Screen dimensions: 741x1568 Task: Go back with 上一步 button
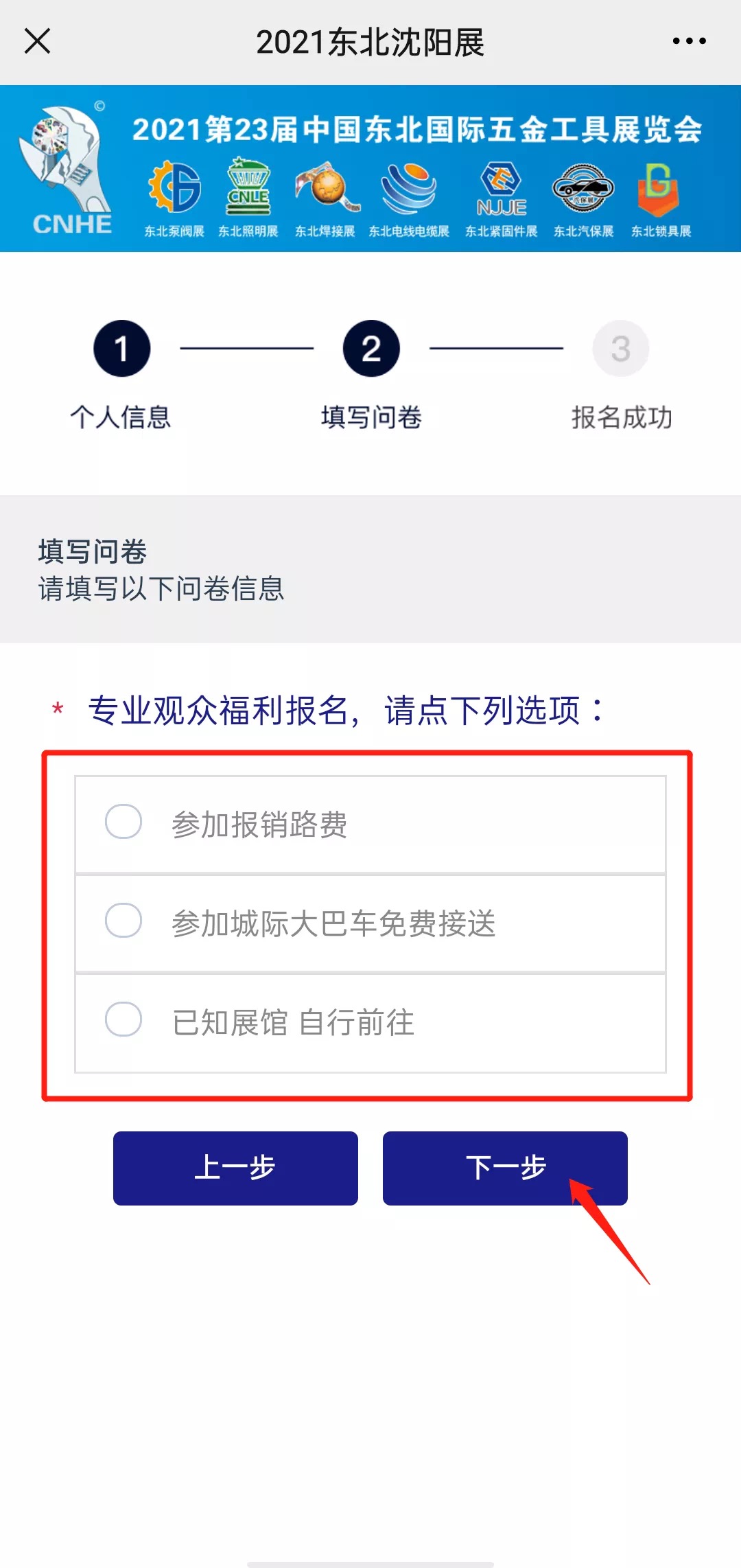[235, 1168]
